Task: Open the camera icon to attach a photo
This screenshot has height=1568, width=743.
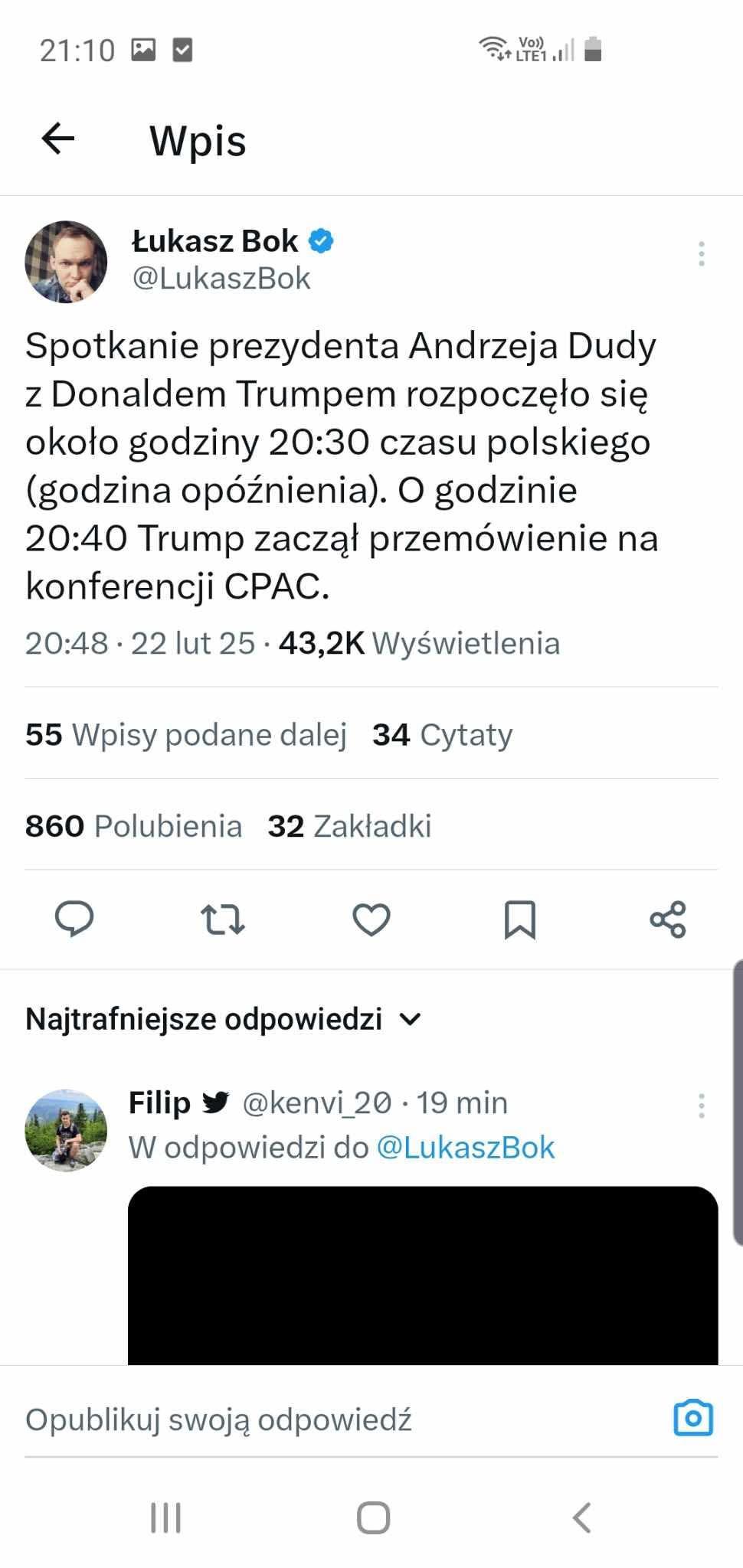Action: 692,1418
